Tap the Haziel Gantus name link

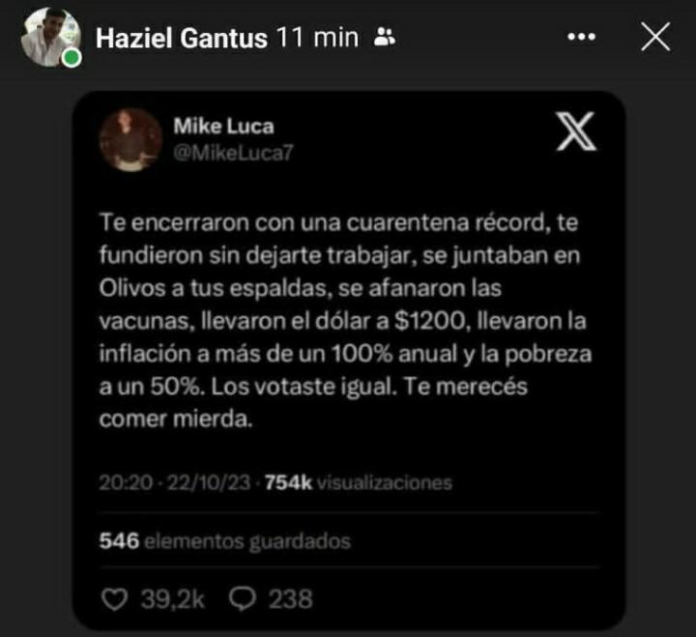click(x=181, y=39)
